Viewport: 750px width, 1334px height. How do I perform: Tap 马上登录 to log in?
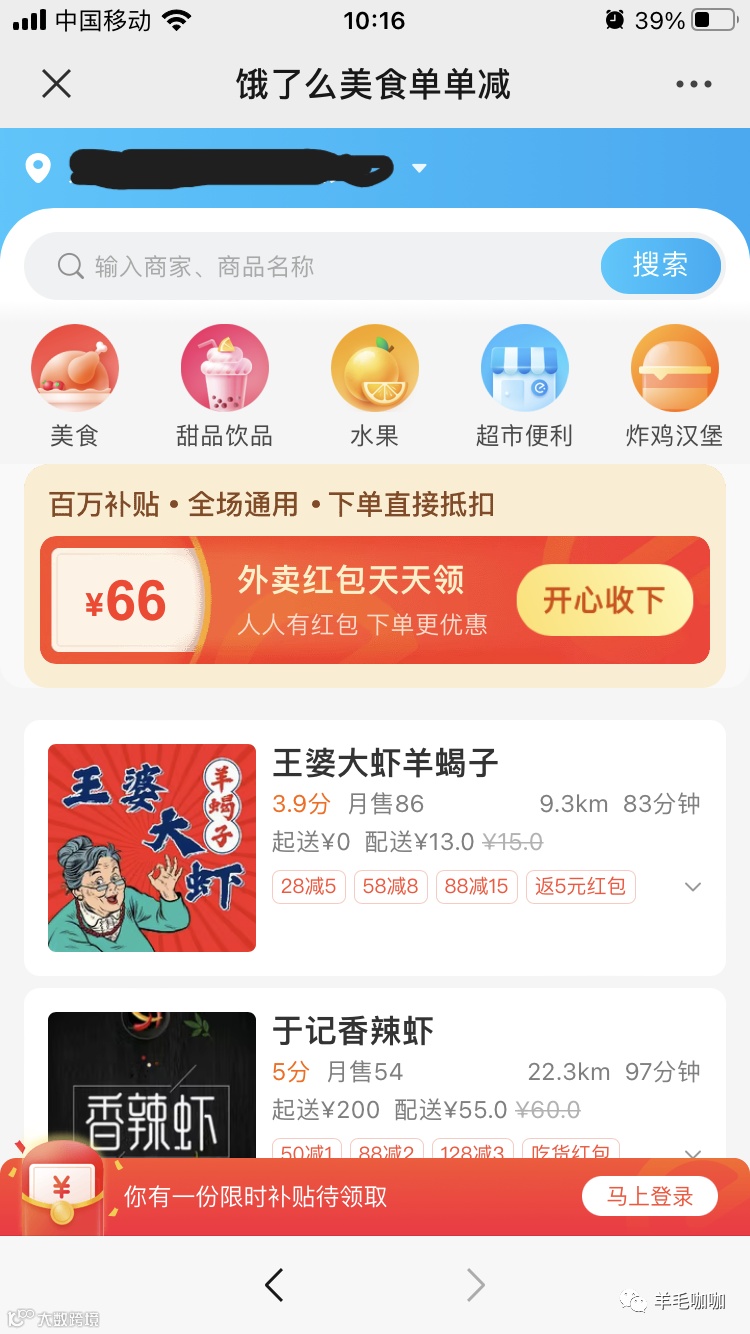pos(649,1196)
